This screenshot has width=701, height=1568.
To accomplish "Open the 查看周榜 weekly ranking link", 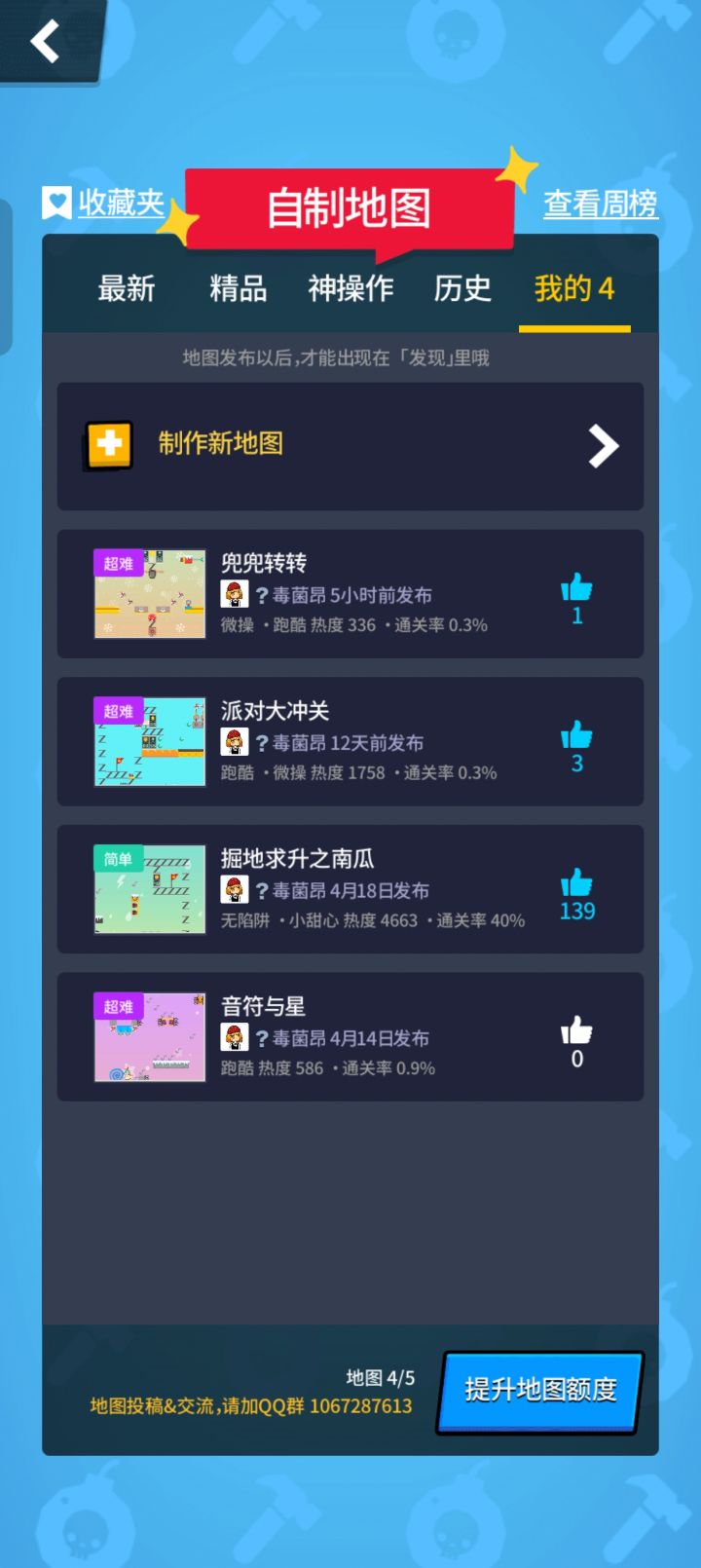I will pyautogui.click(x=601, y=203).
